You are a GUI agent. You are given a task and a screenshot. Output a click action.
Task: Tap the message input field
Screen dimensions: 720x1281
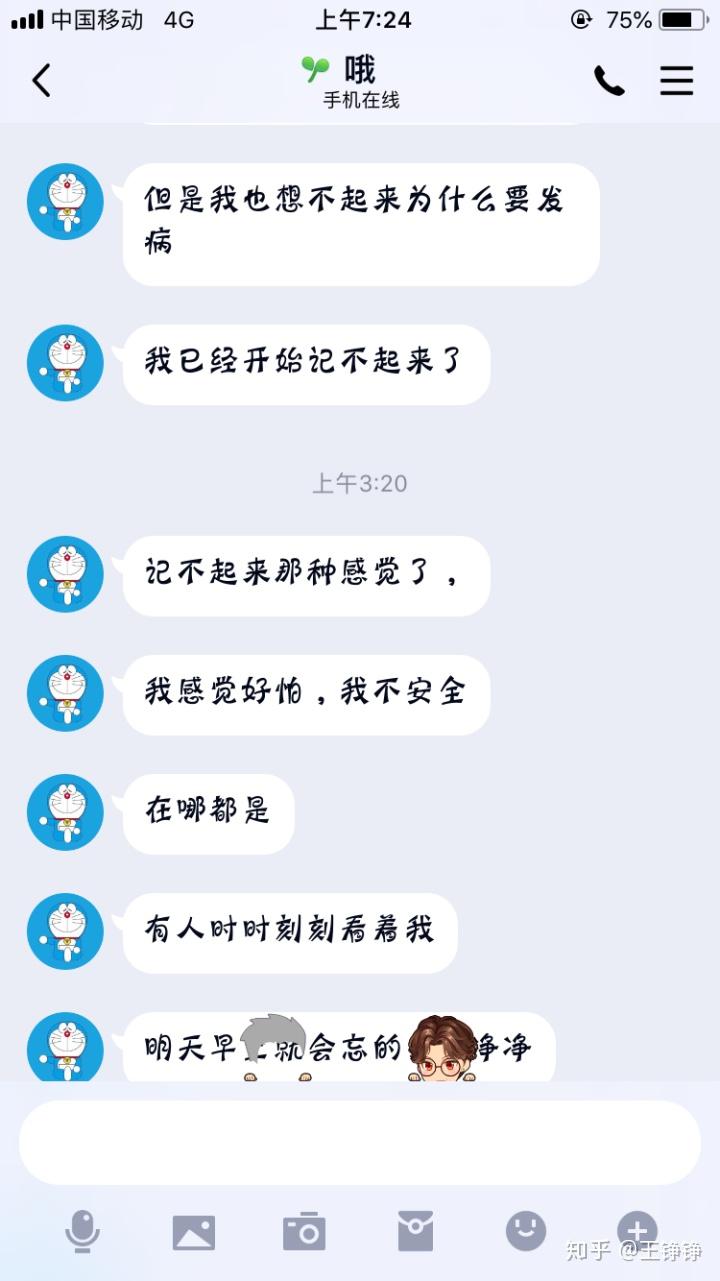360,1143
